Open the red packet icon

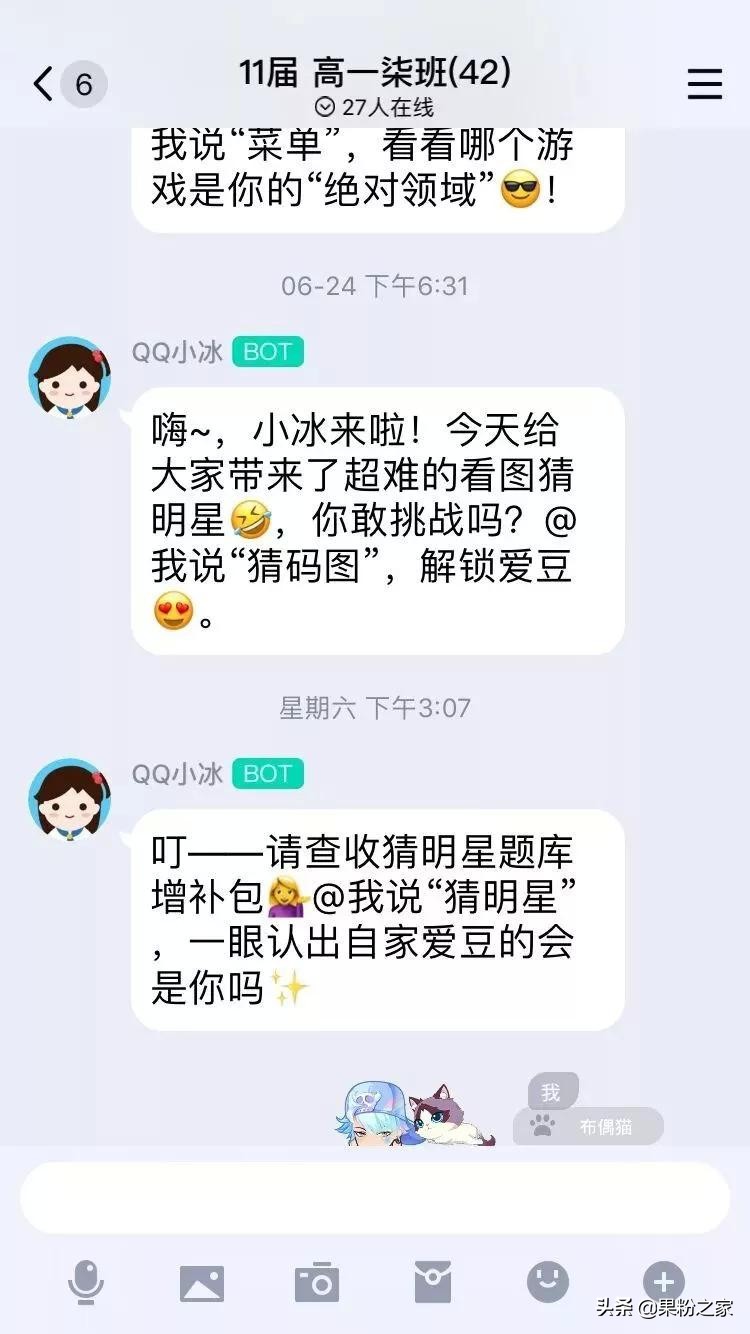pos(434,1283)
